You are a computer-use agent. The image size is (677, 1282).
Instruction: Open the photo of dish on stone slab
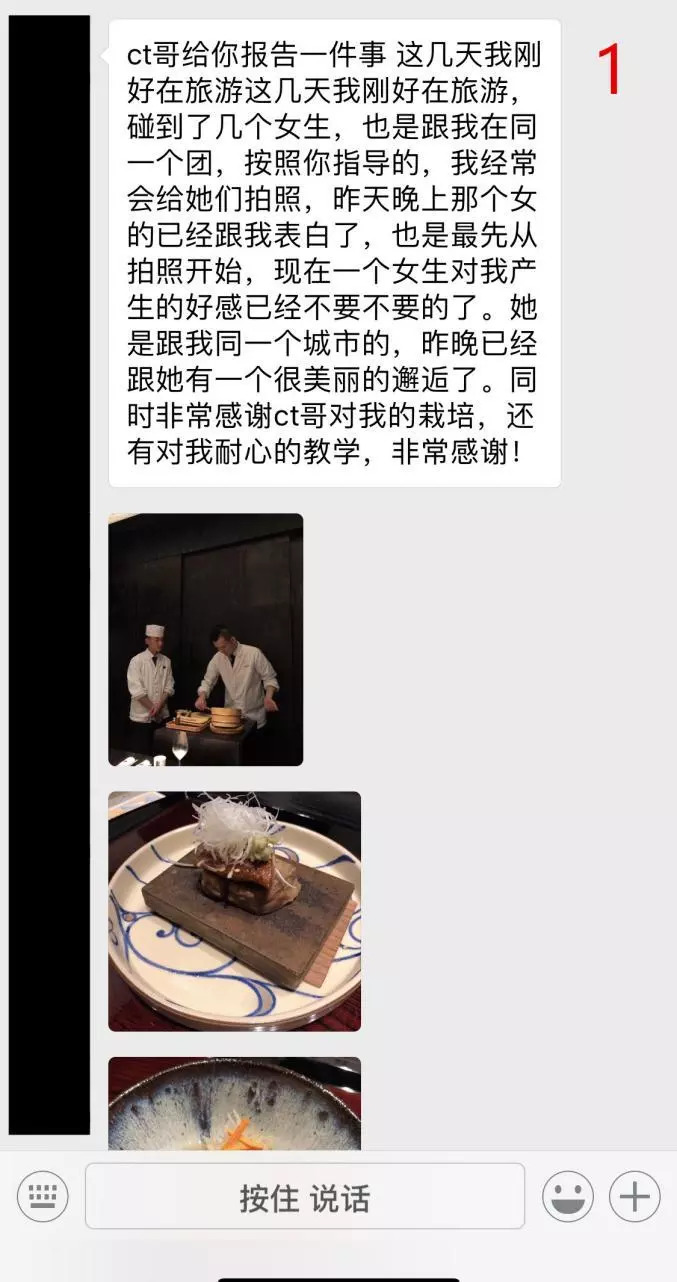coord(234,911)
